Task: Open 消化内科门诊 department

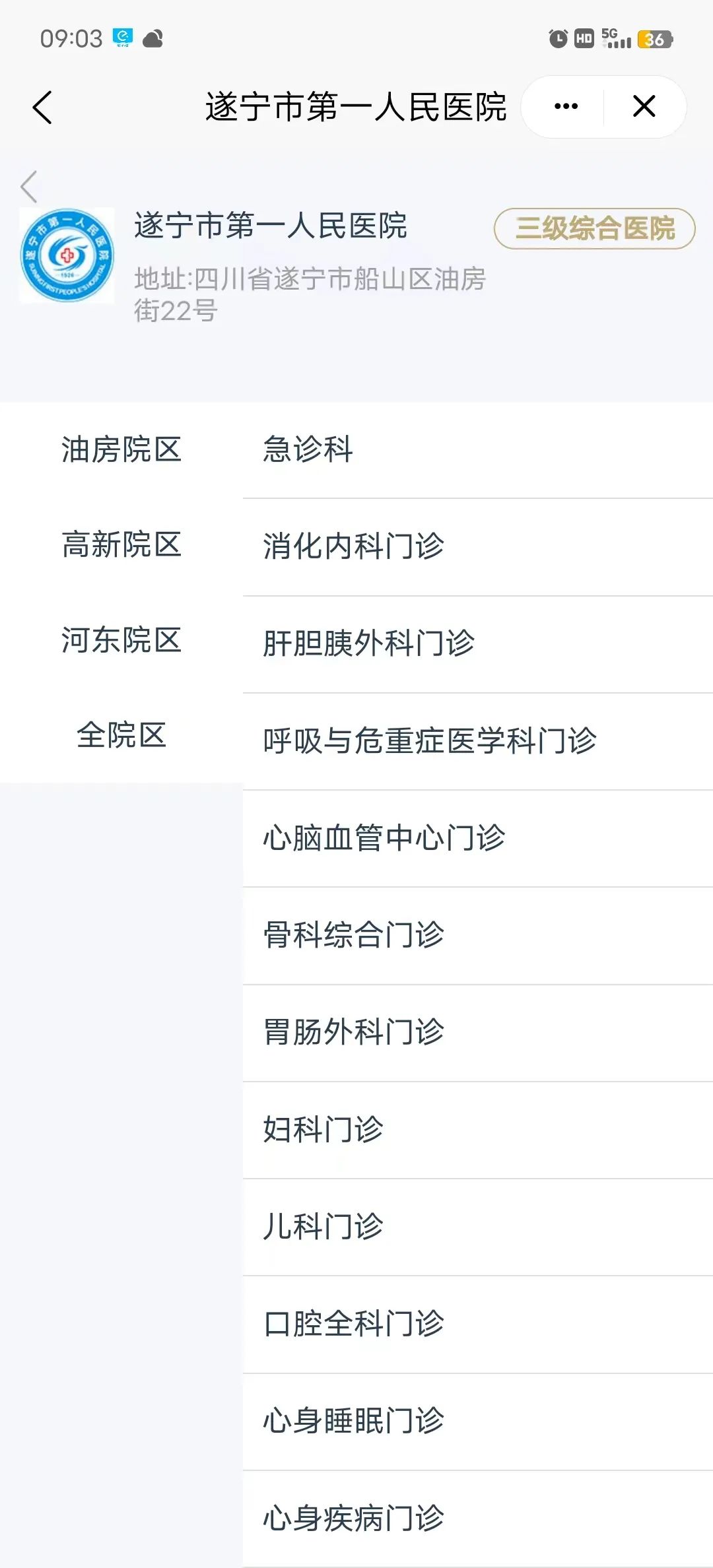Action: 354,546
